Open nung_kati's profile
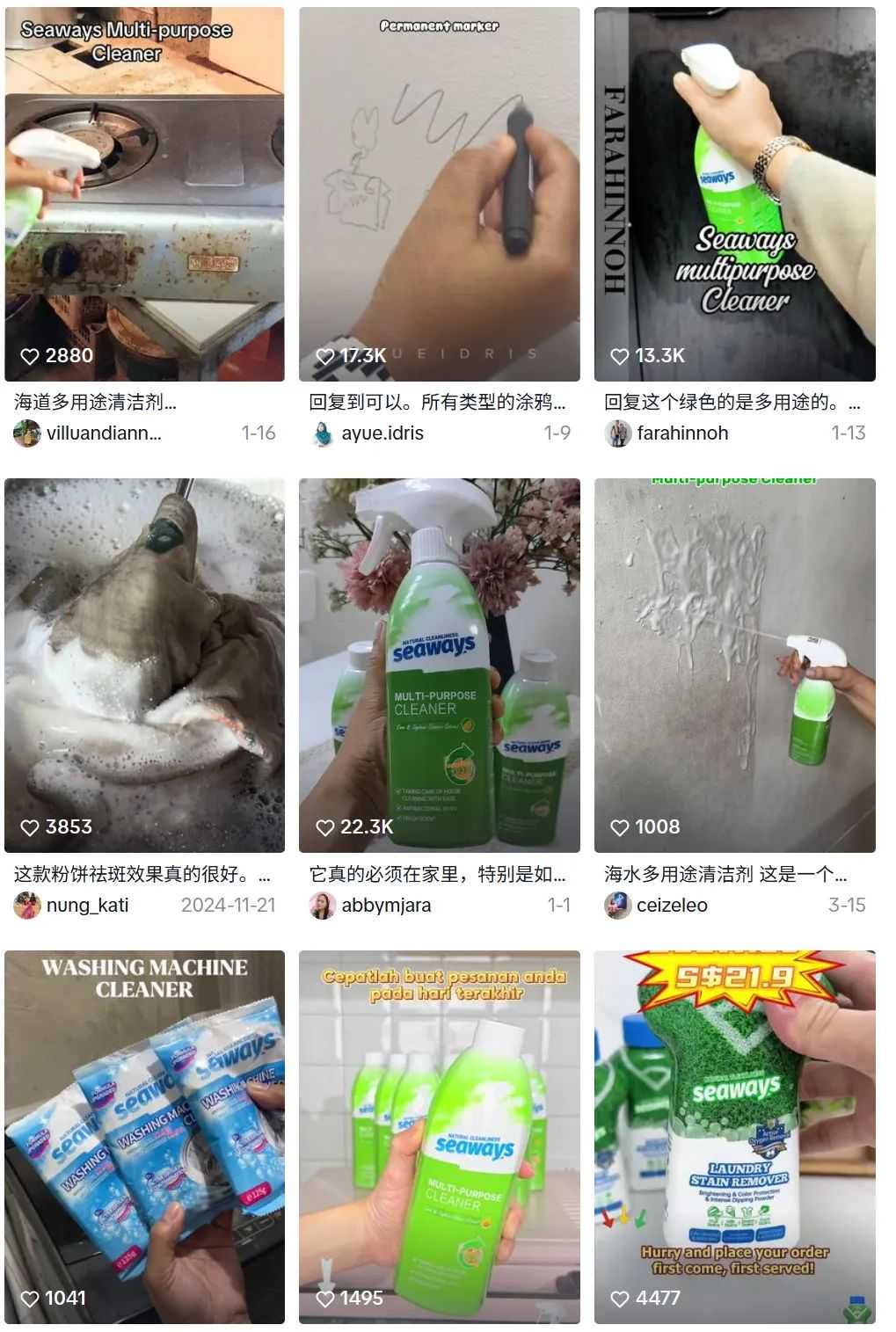The width and height of the screenshot is (896, 1332). click(87, 905)
